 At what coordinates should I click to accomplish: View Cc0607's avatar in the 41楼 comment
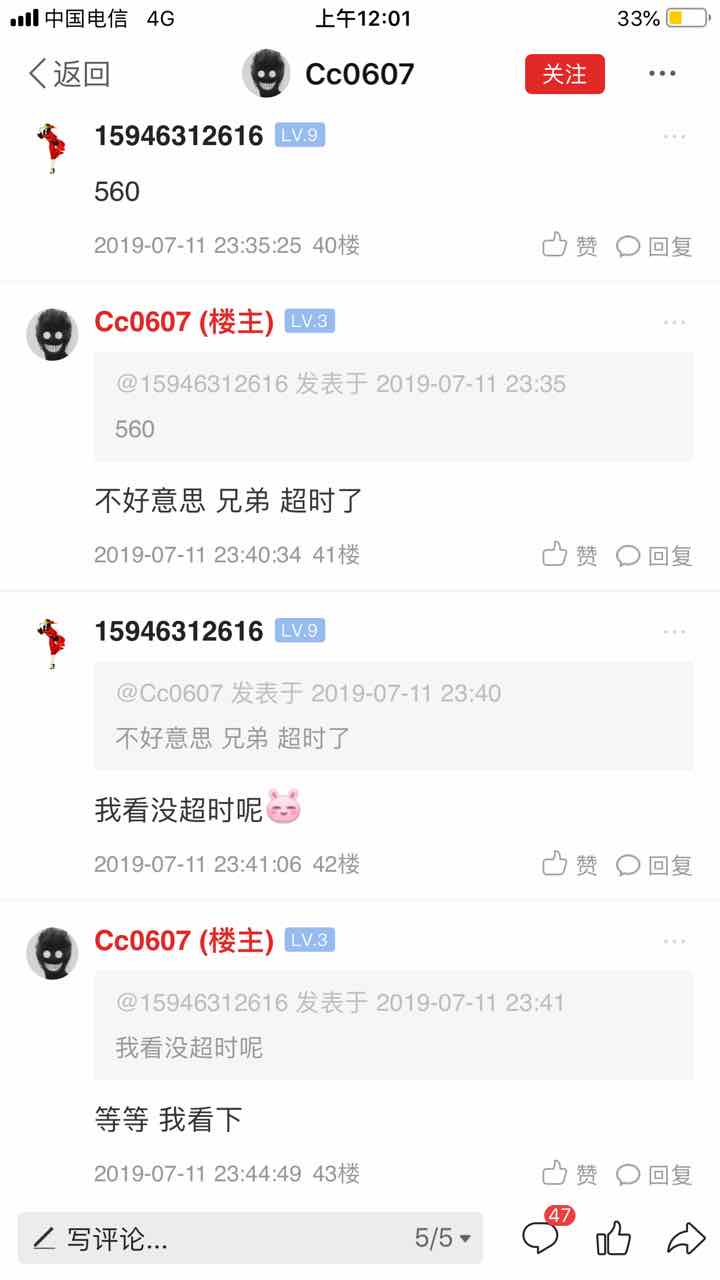coord(52,334)
